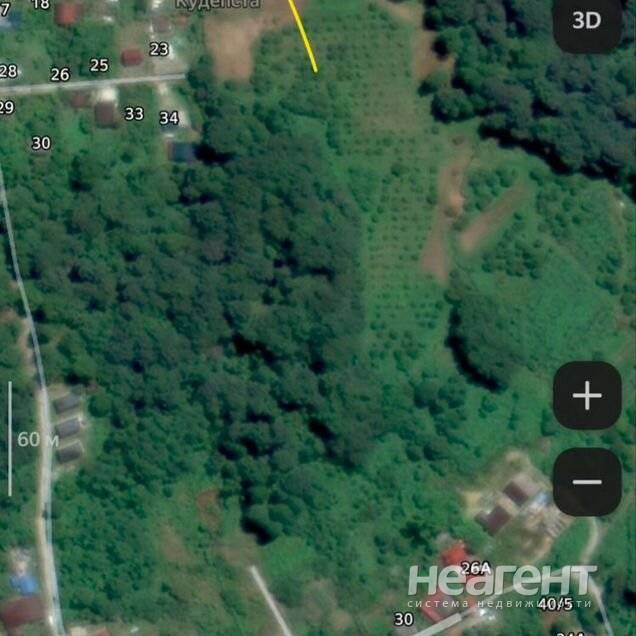Zoom out with the minus button
Viewport: 636px width, 636px height.
pyautogui.click(x=587, y=482)
